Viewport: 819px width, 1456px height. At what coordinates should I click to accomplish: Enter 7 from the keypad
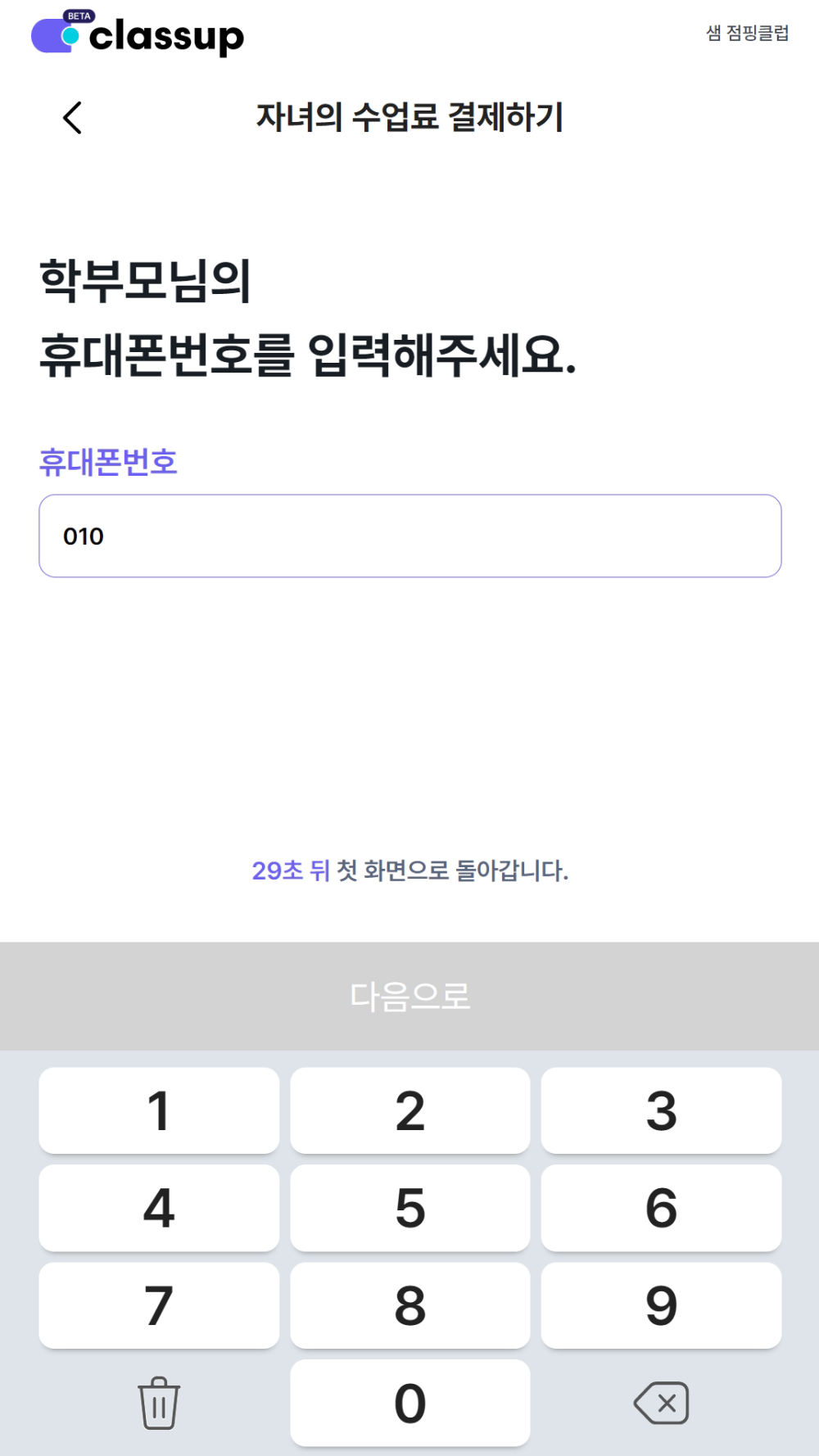click(x=159, y=1305)
